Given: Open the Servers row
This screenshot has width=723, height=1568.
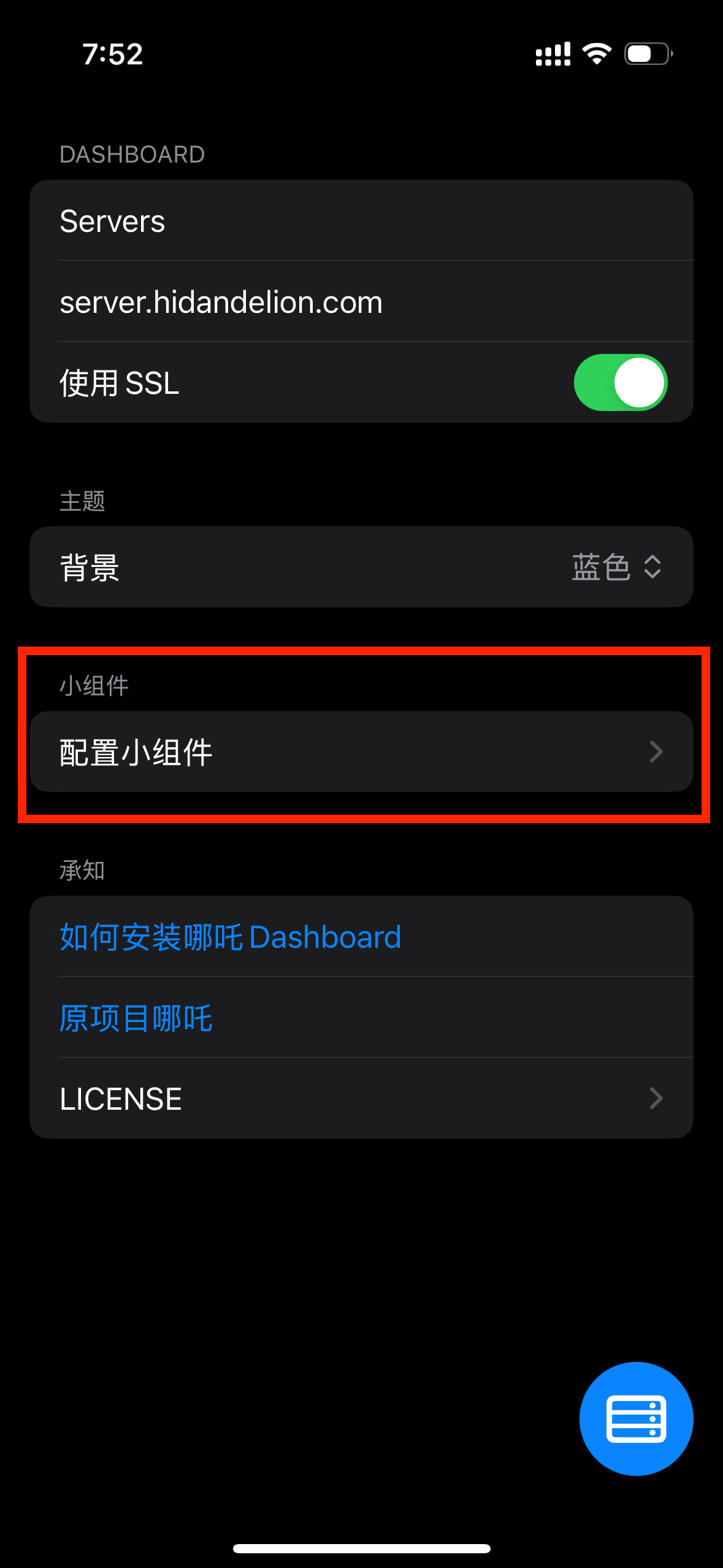Looking at the screenshot, I should [x=361, y=220].
